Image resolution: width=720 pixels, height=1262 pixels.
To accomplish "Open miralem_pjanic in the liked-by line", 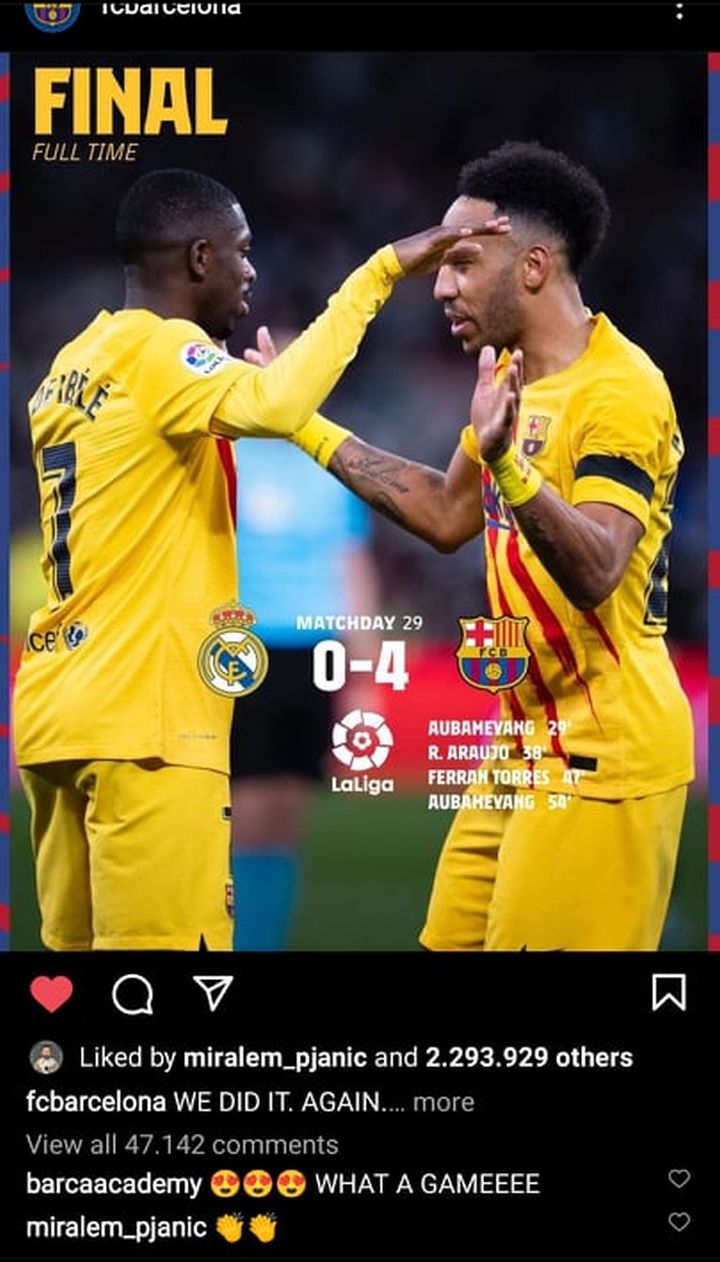I will point(274,1057).
